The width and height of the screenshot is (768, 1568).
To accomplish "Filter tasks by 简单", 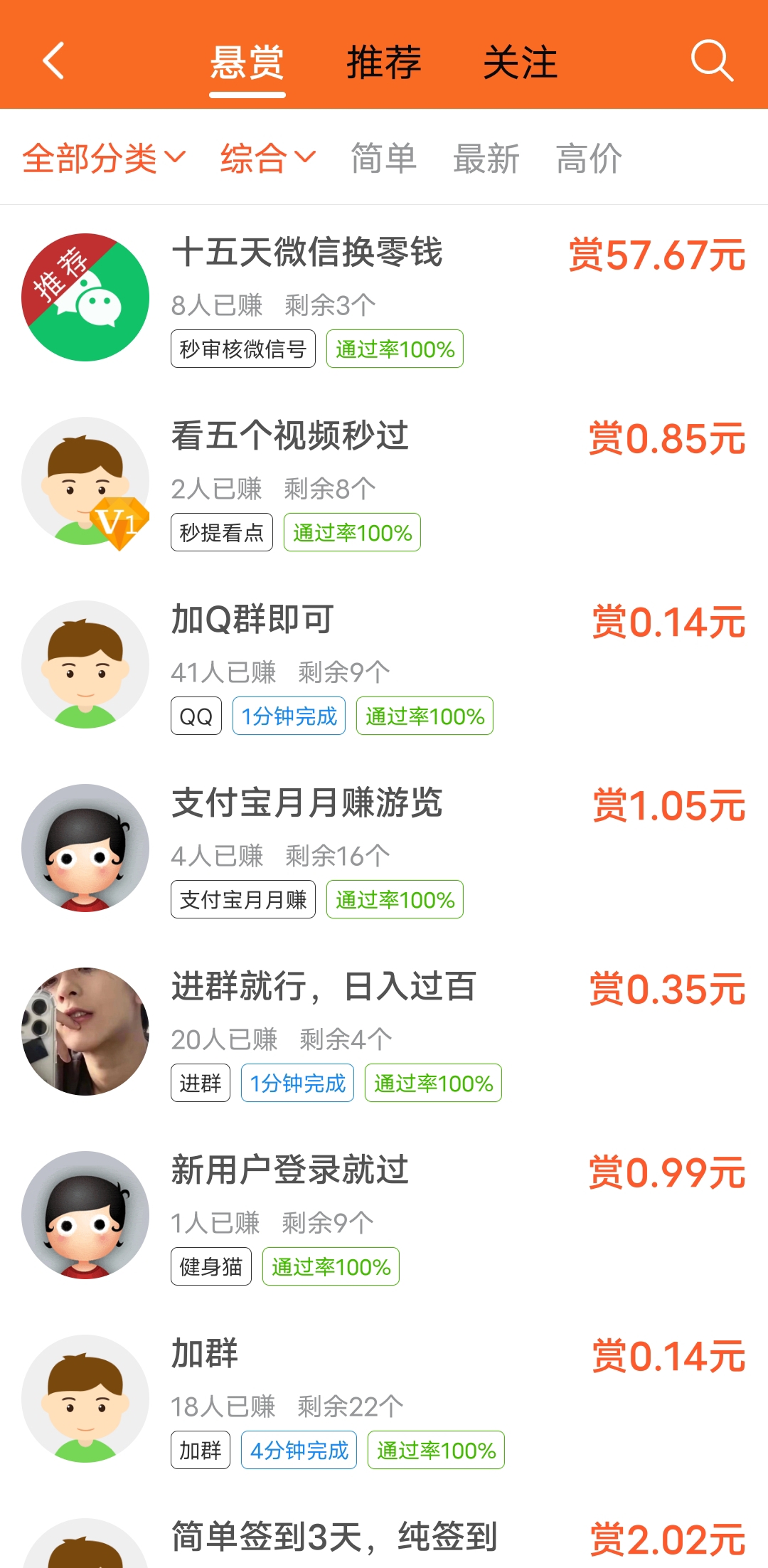I will click(384, 158).
